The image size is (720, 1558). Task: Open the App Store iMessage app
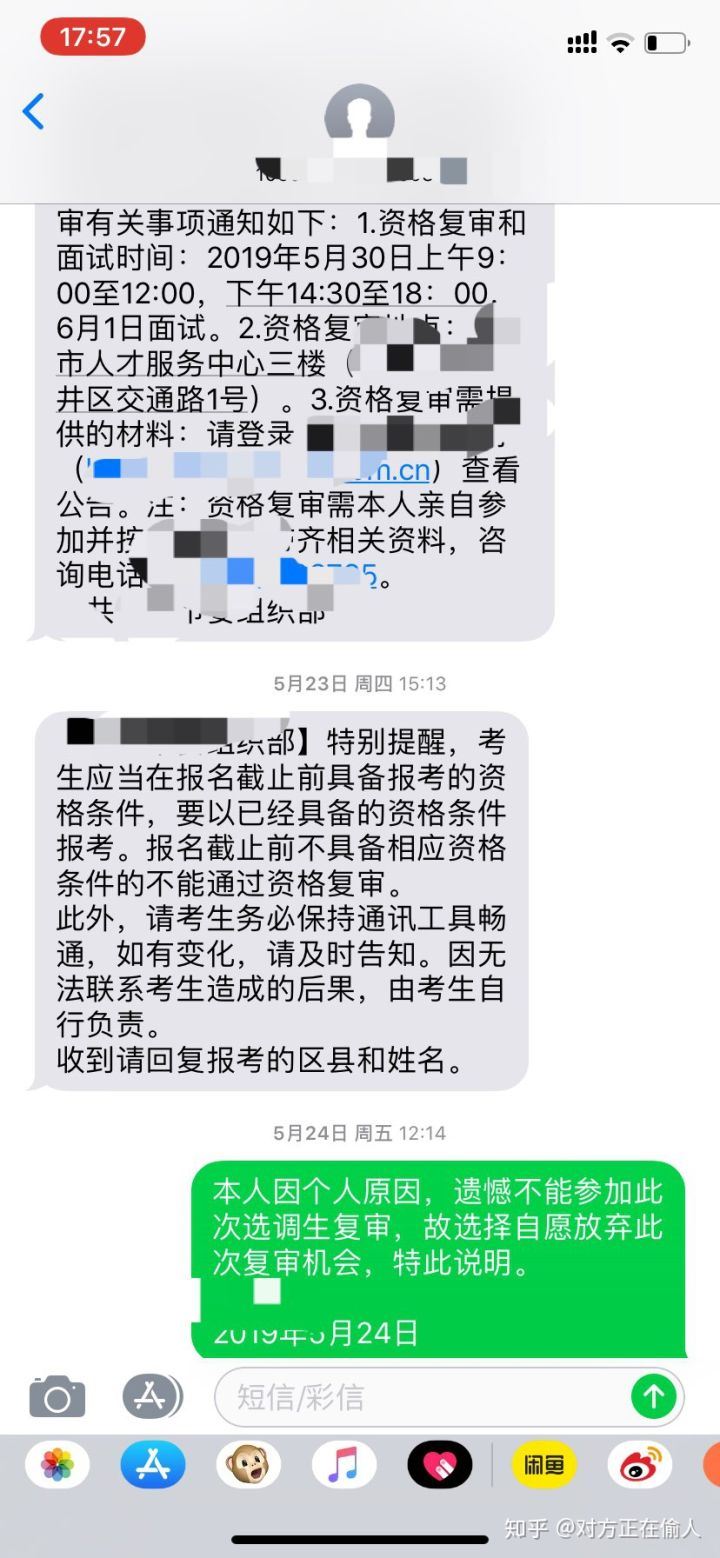[152, 1466]
